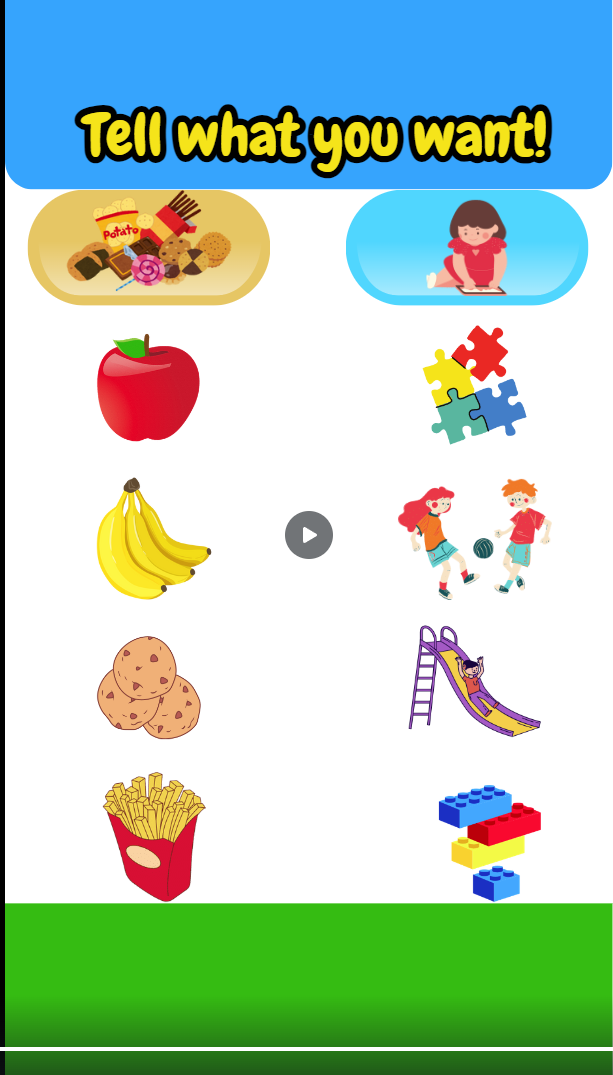Screen dimensions: 613x1075
Task: Select the snacks category button
Action: click(149, 247)
